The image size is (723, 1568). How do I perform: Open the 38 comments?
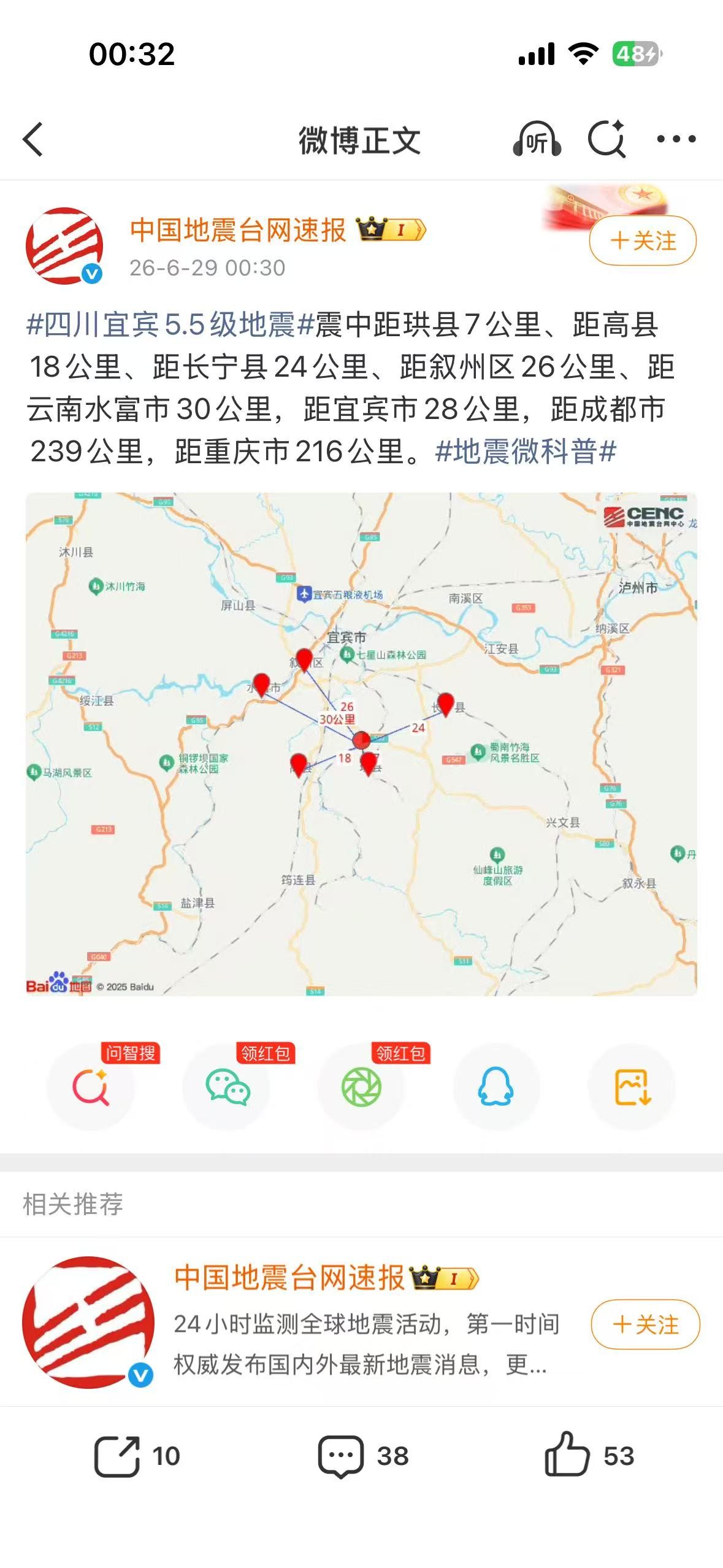pos(363,1456)
